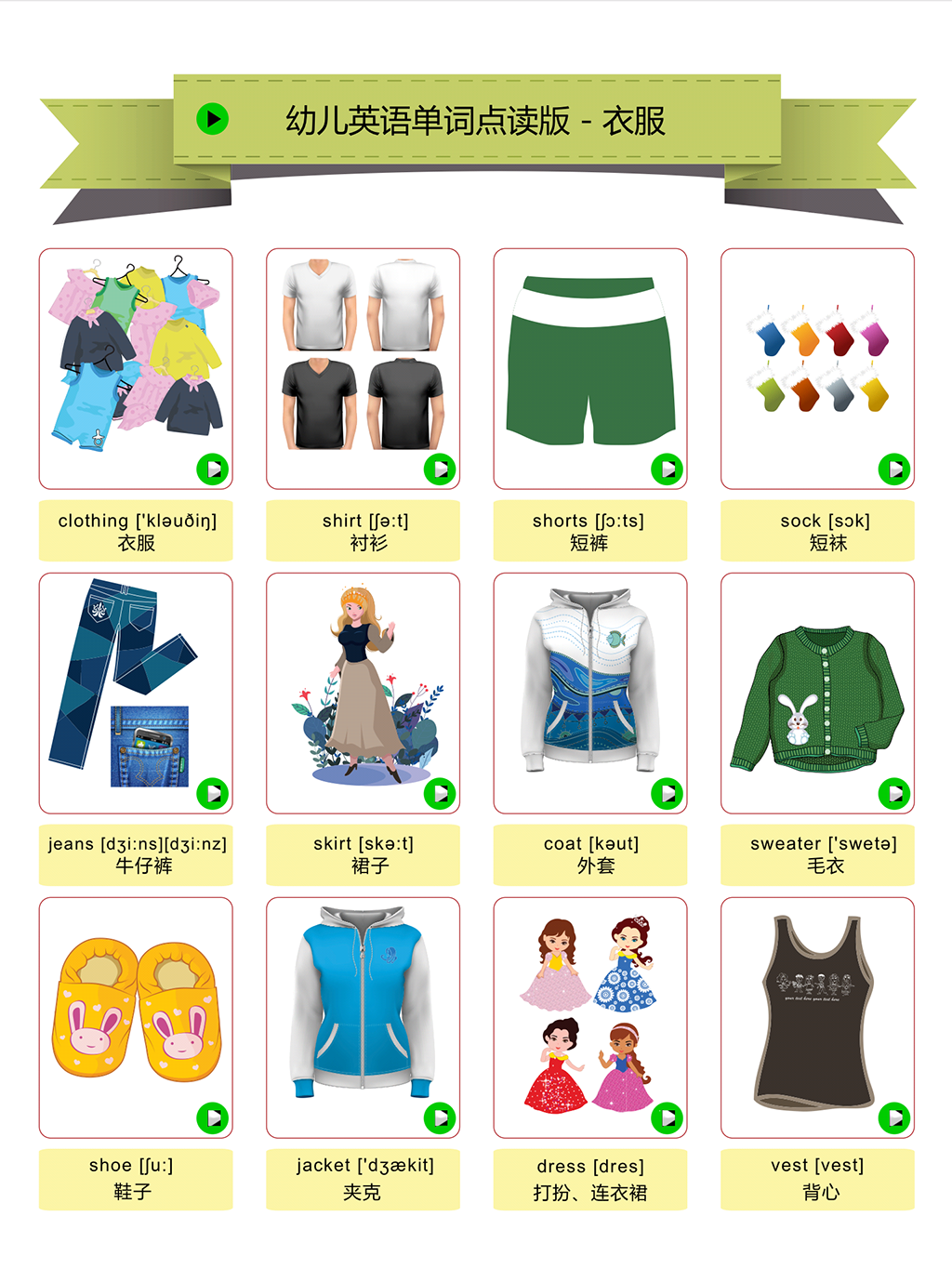952x1269 pixels.
Task: Play audio on the vest card
Action: point(894,1117)
